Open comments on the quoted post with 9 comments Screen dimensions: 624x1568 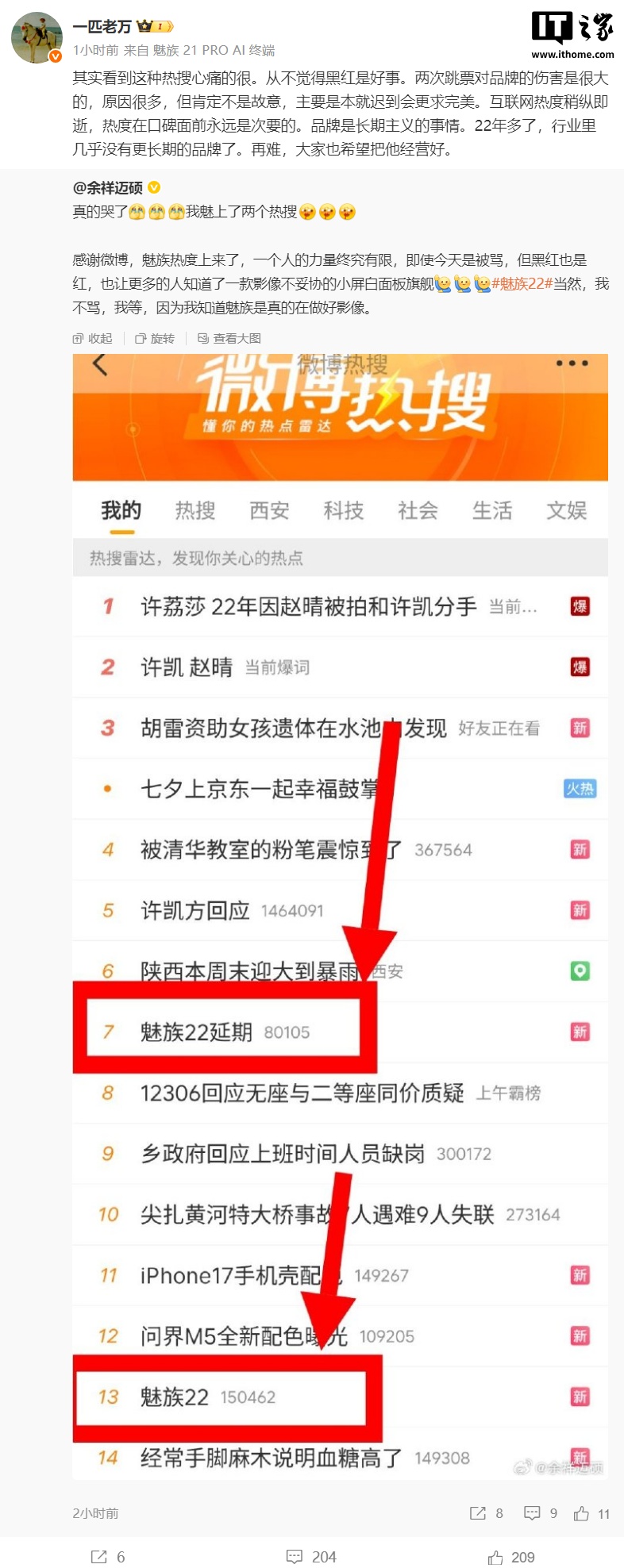click(x=541, y=1513)
